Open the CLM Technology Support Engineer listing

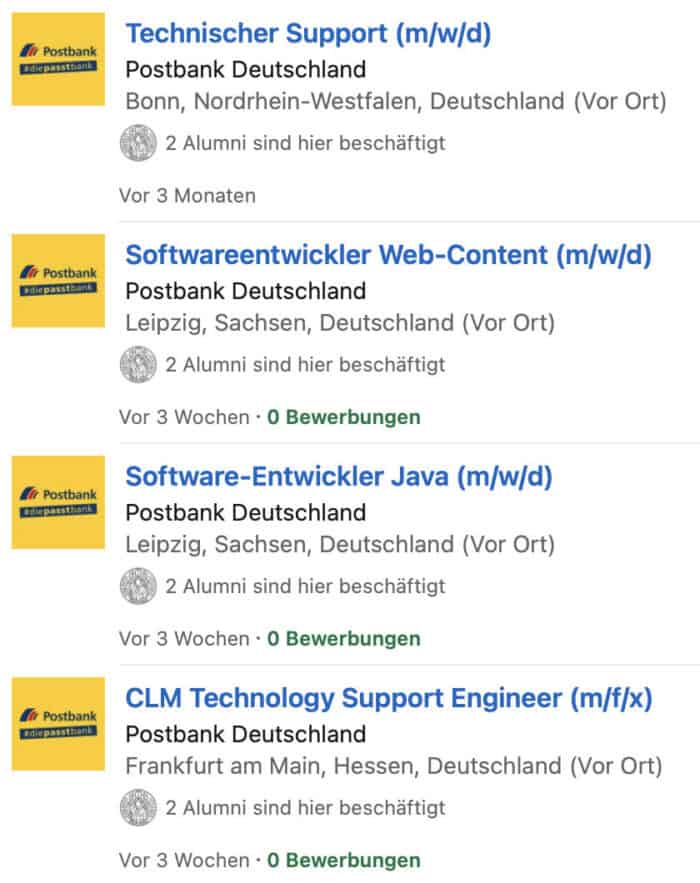click(x=388, y=698)
